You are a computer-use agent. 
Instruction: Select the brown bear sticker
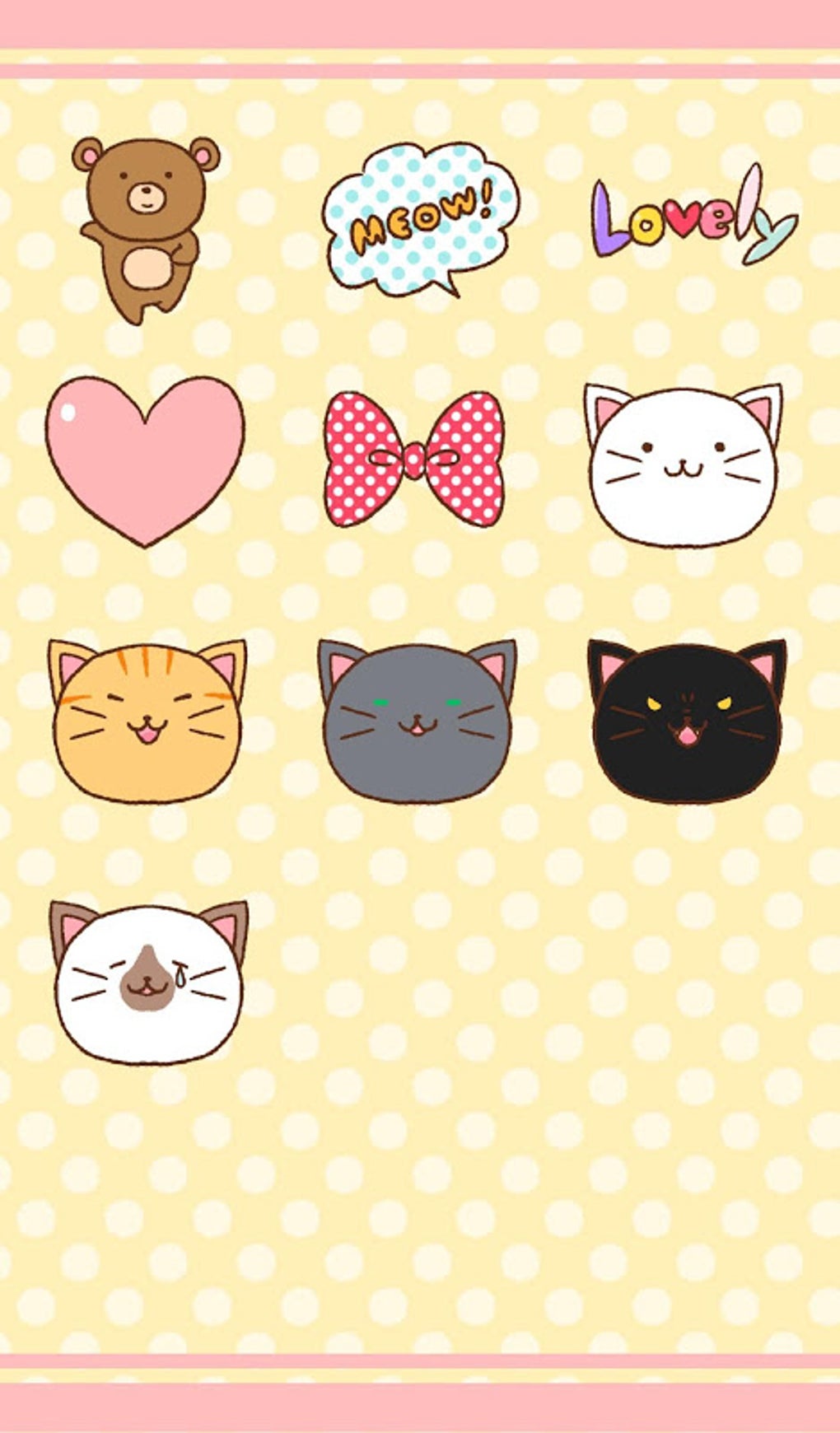(x=146, y=226)
